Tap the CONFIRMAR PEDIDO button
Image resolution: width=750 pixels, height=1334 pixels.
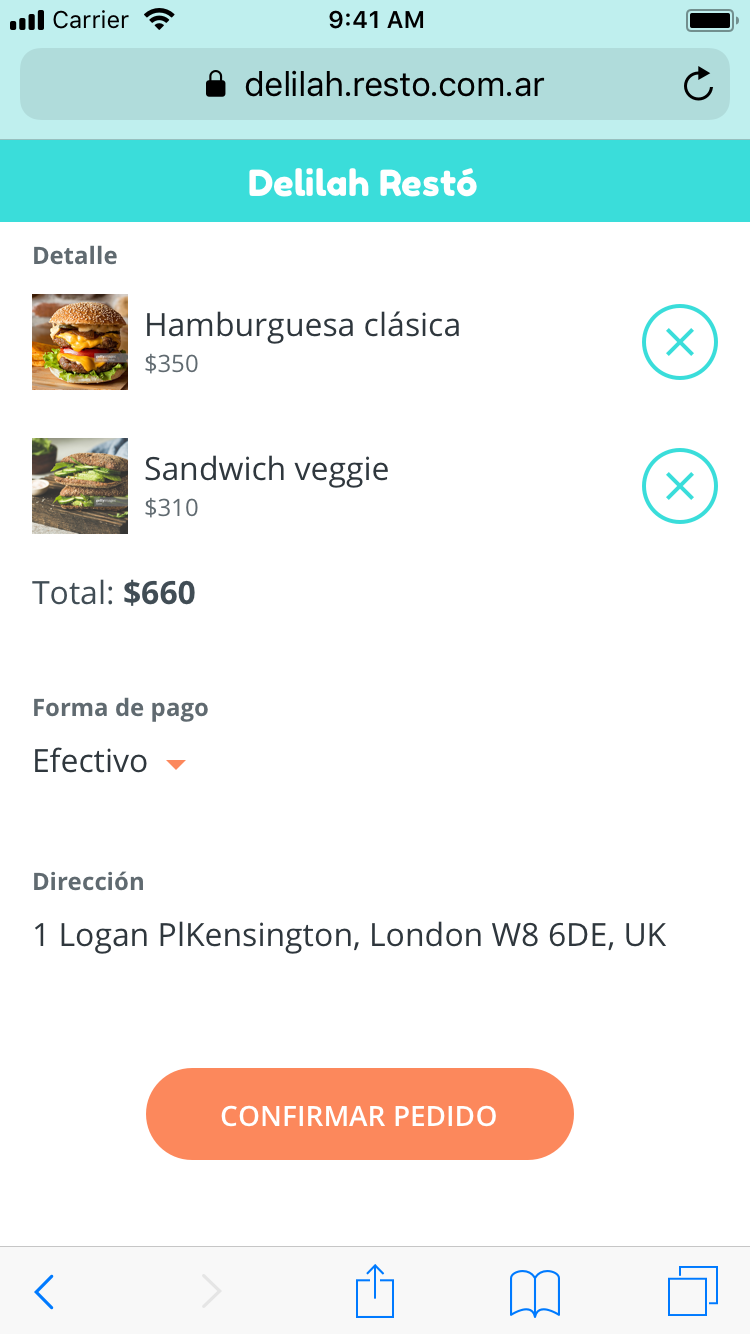pos(360,1114)
